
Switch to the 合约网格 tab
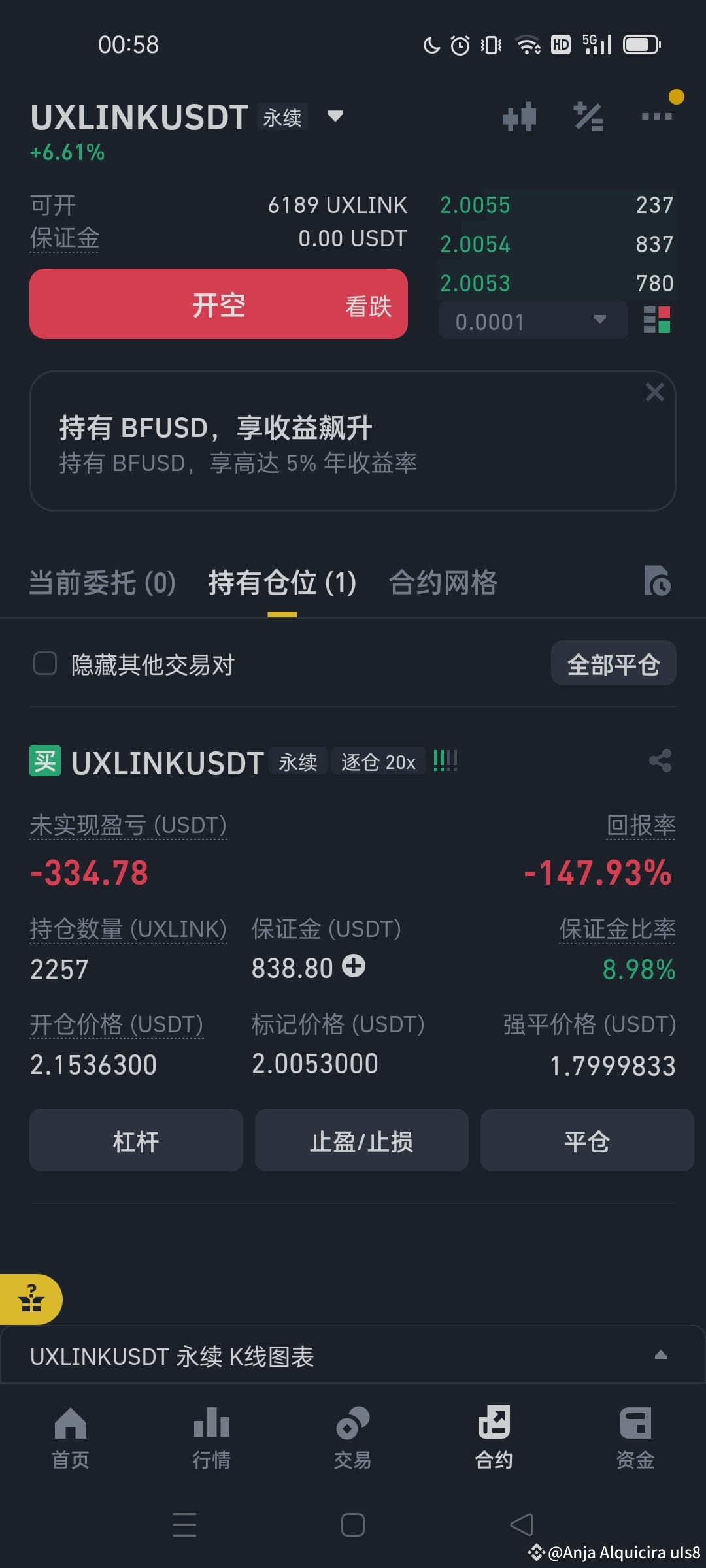pos(442,581)
